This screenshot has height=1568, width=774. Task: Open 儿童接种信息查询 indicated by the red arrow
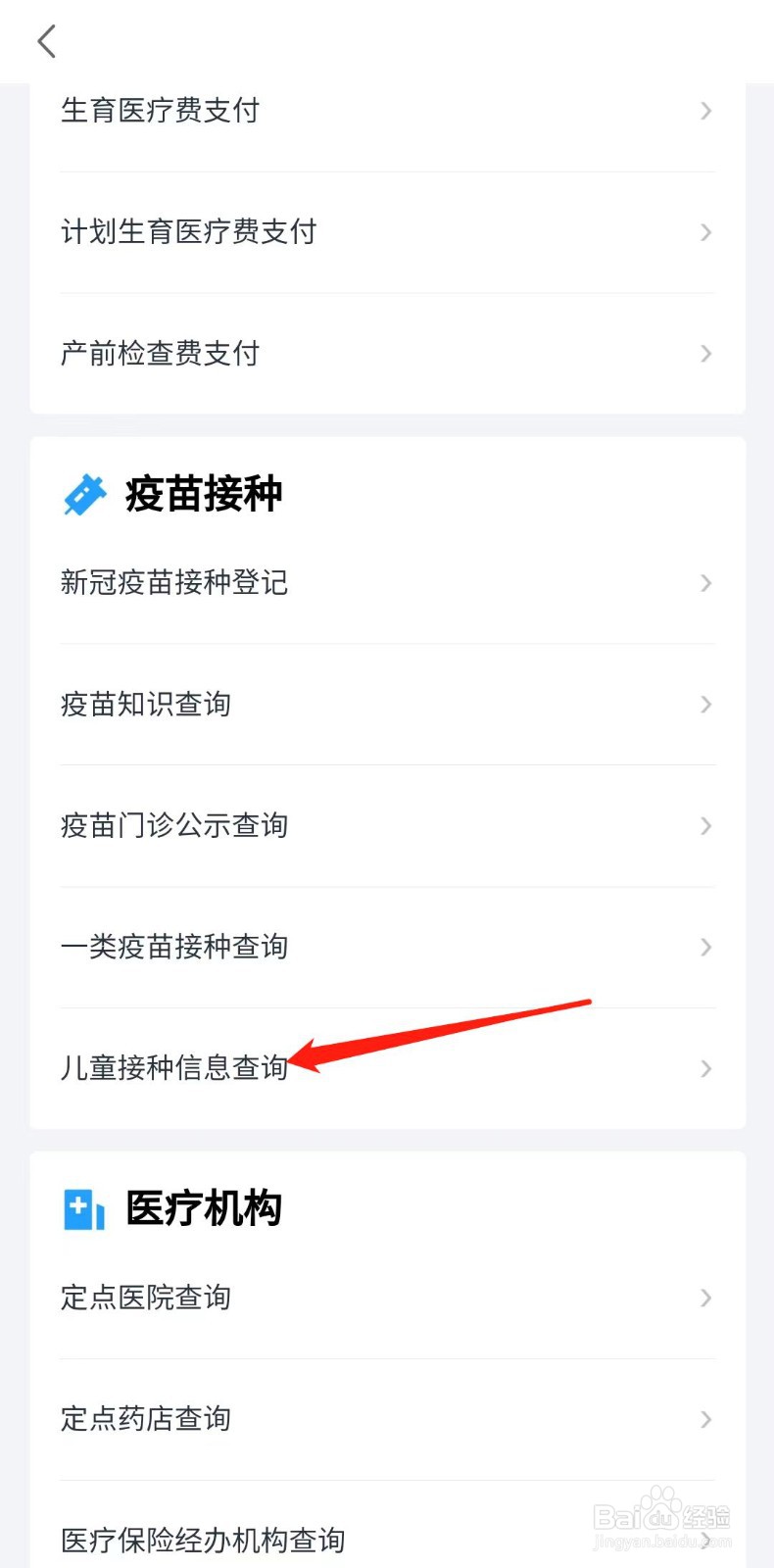pyautogui.click(x=172, y=1068)
